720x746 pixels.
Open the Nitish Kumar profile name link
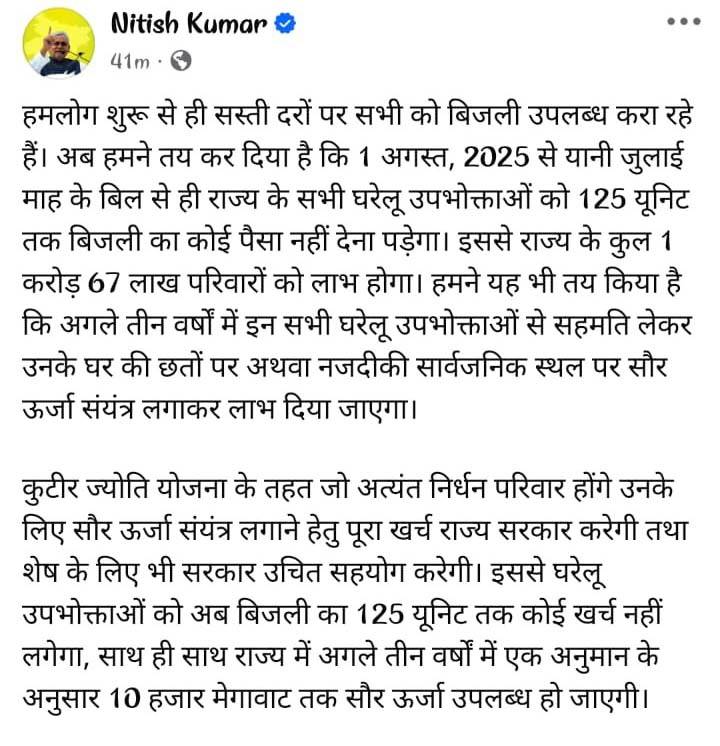(x=186, y=25)
